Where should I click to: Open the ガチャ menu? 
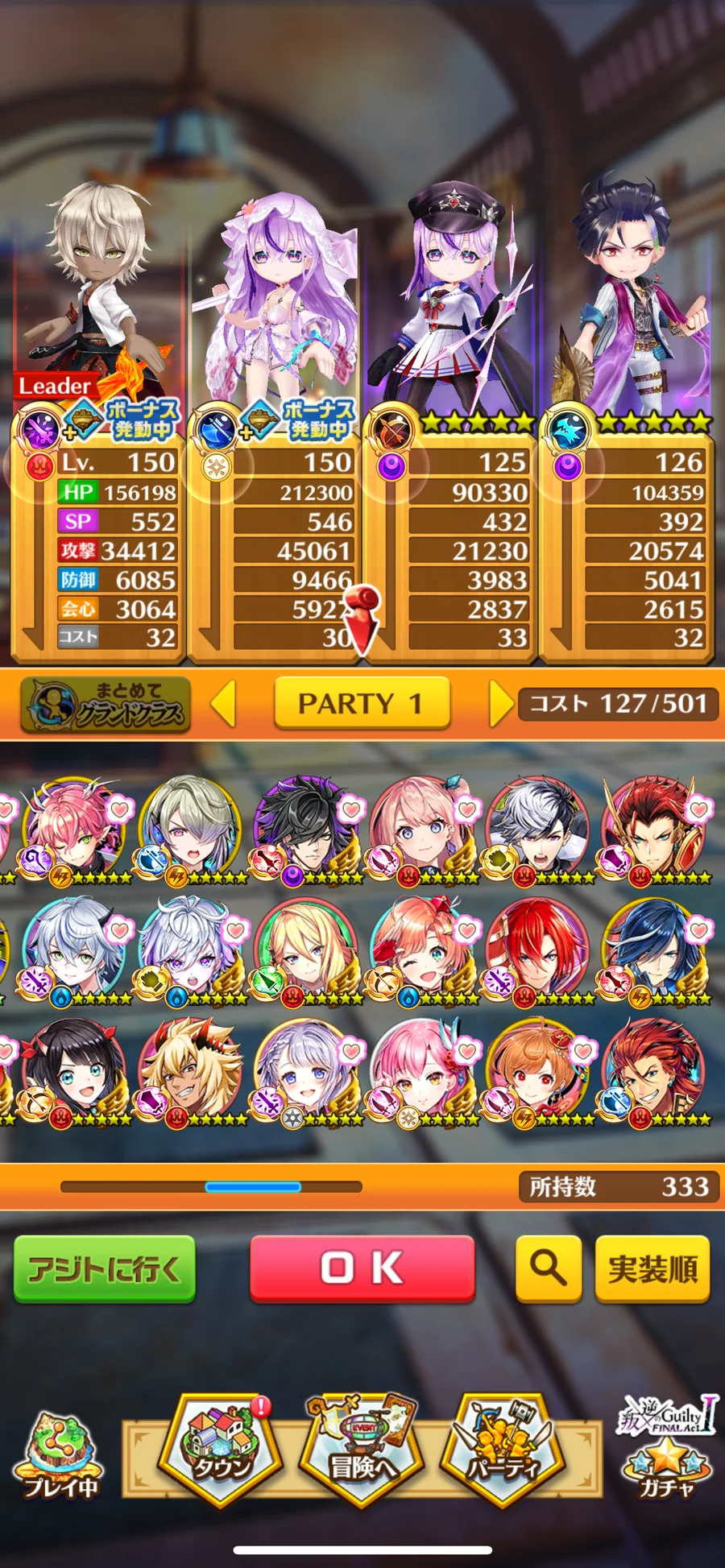click(666, 1454)
